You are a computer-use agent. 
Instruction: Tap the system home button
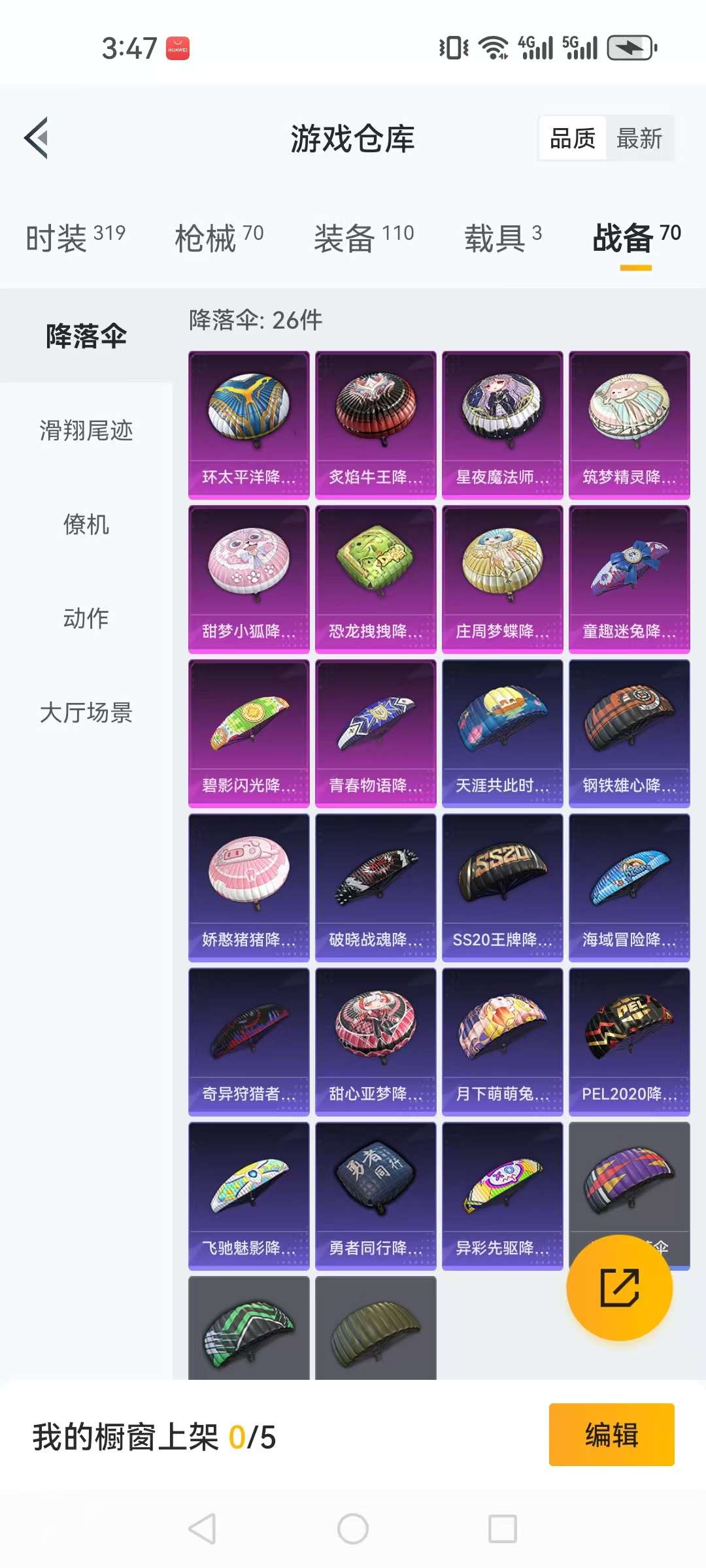(353, 1529)
